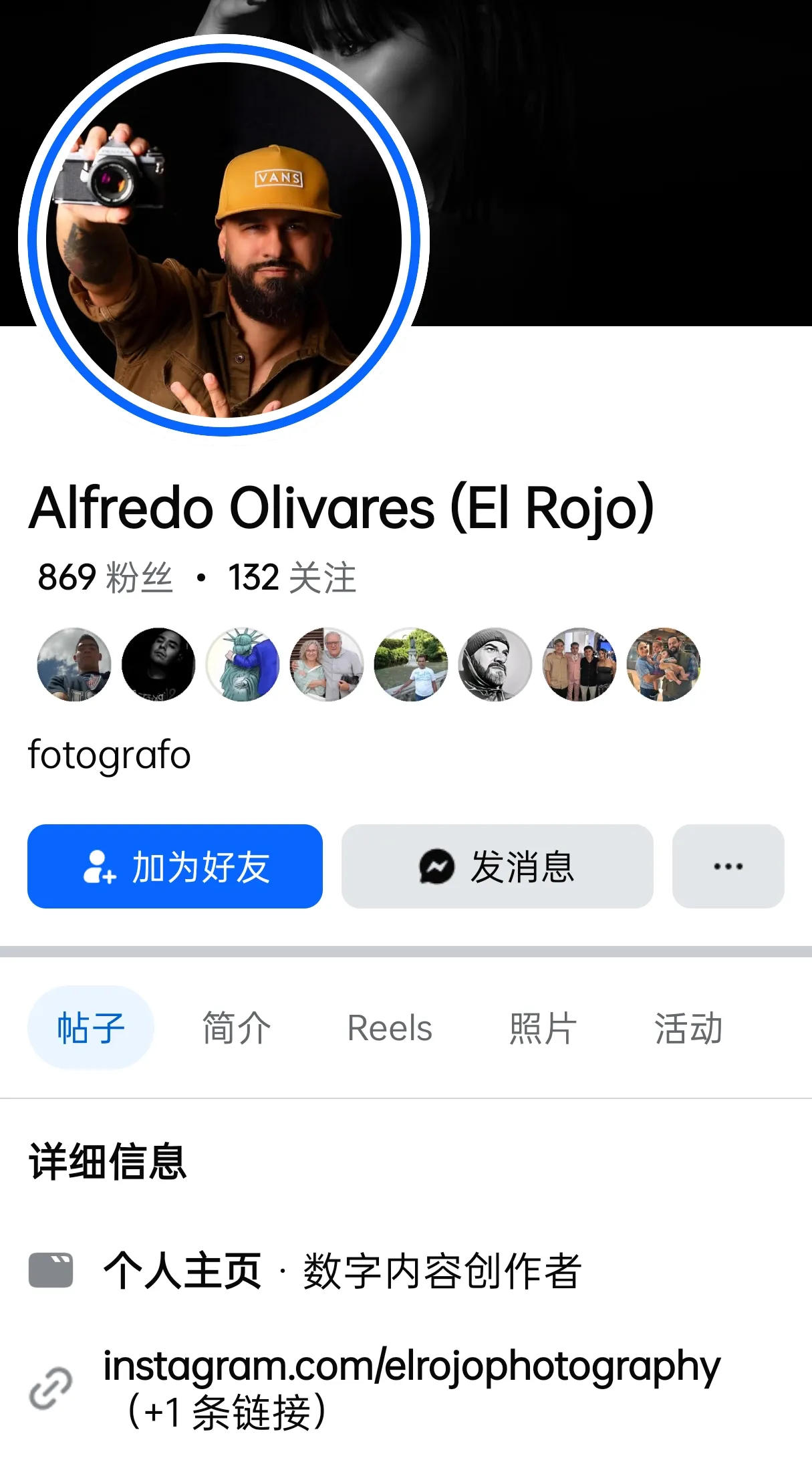Image resolution: width=812 pixels, height=1458 pixels.
Task: View the 132 关注 following list
Action: [x=292, y=578]
